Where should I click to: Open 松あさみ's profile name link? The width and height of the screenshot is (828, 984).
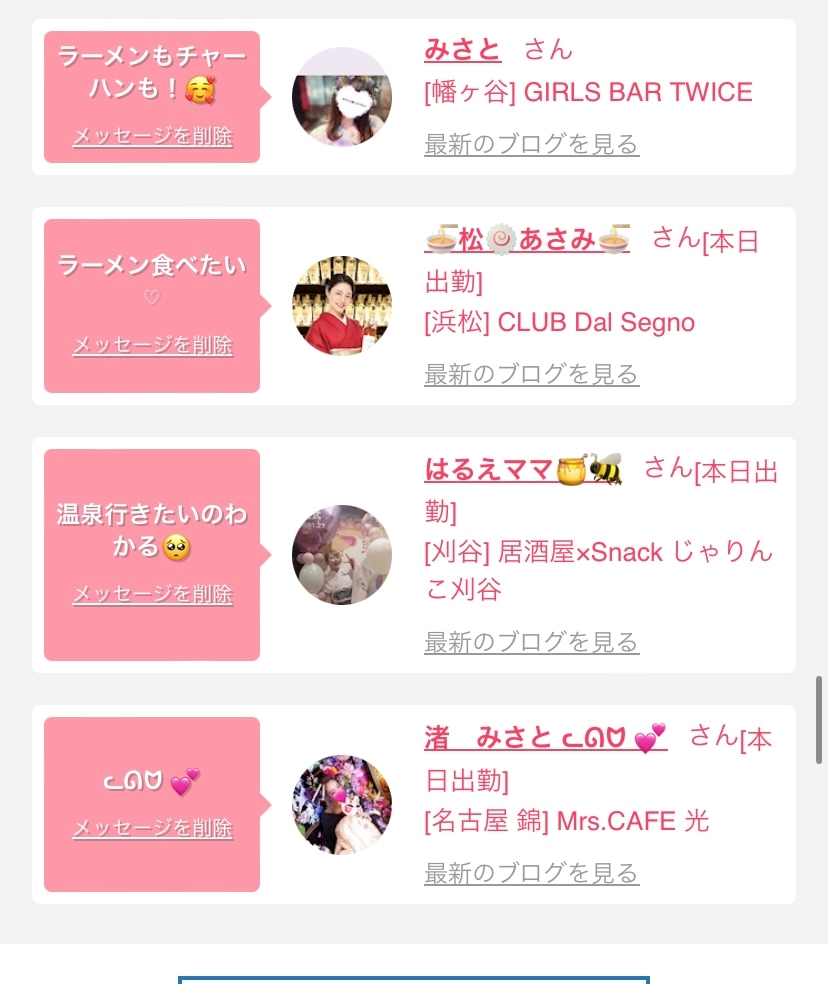pos(527,240)
